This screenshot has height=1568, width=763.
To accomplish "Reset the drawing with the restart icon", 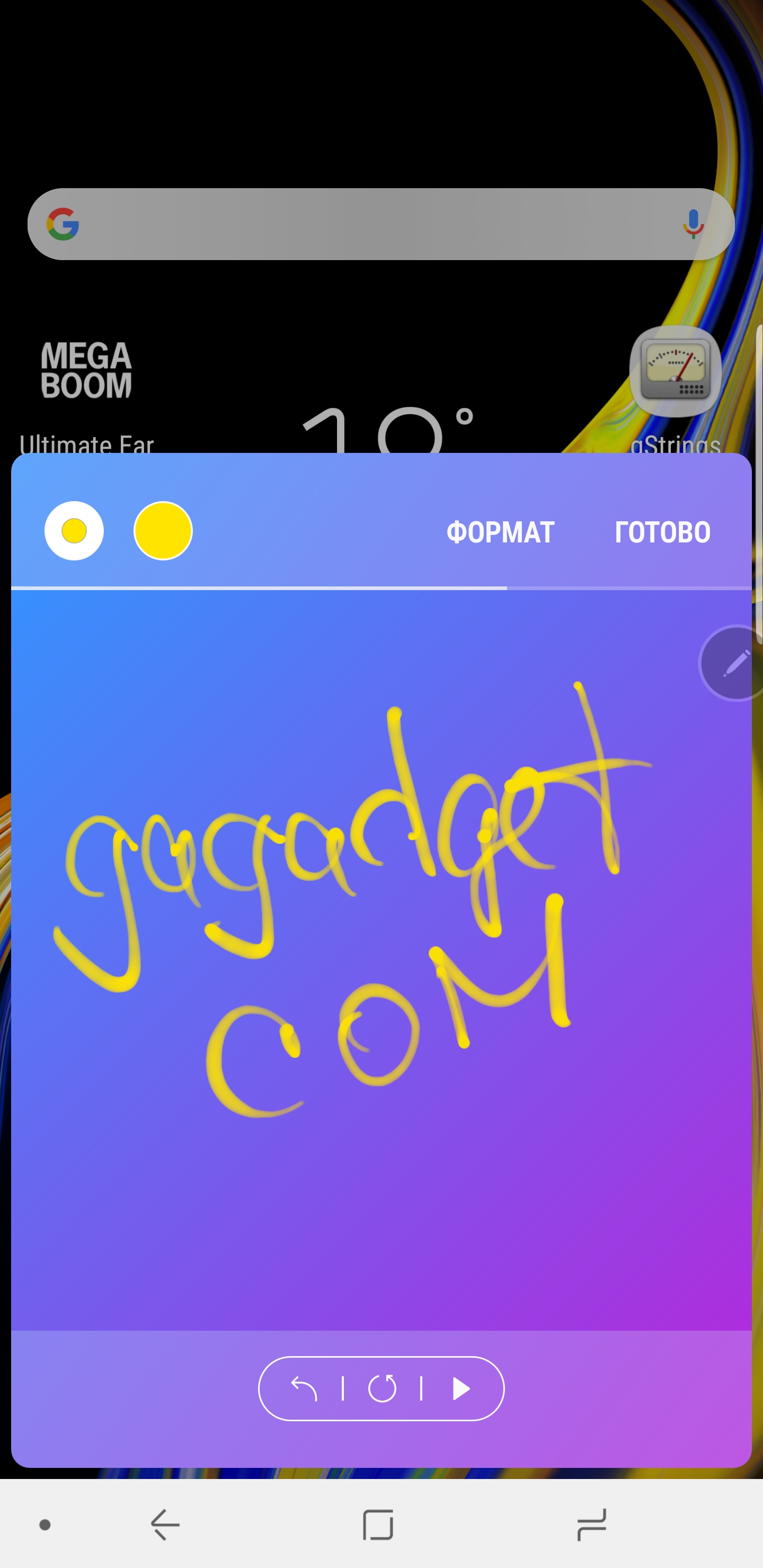I will pyautogui.click(x=382, y=1388).
